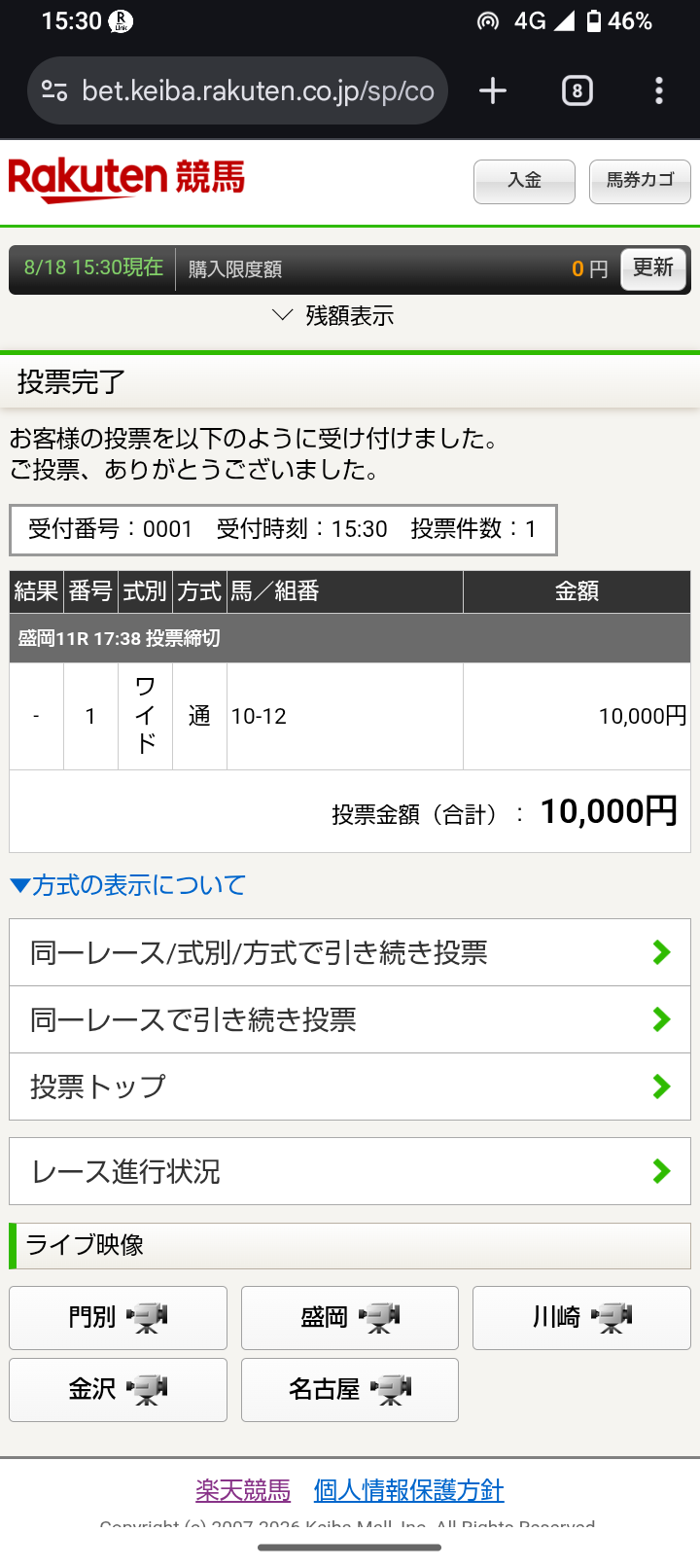Watch the 門別 live video
The image size is (700, 1568).
118,1318
